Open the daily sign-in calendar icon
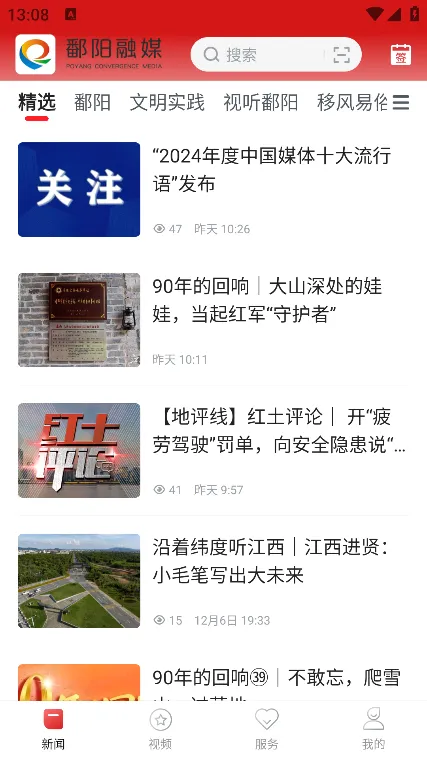The image size is (427, 759). tap(401, 55)
